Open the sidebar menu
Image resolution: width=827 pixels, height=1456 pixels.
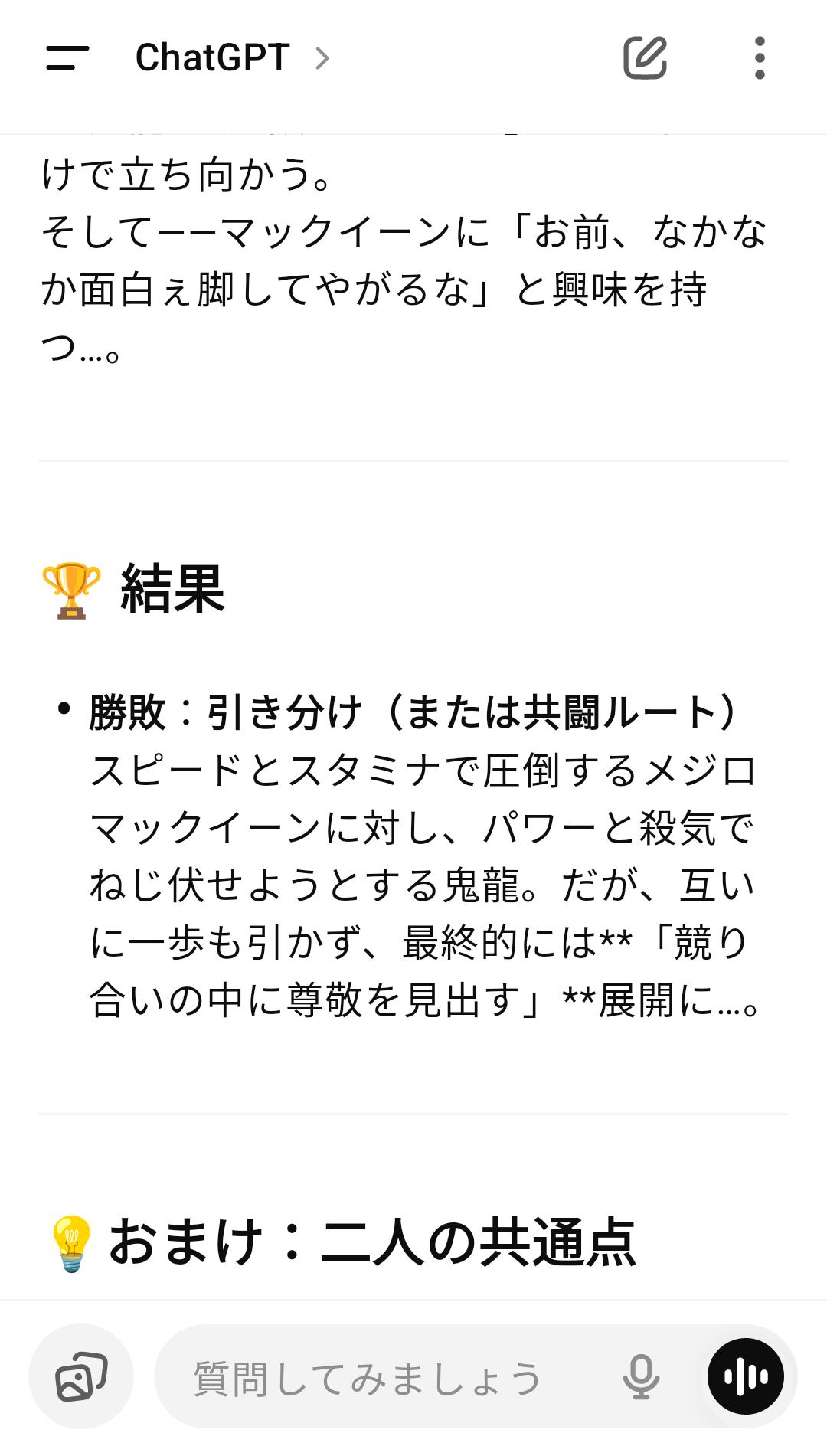pos(67,58)
